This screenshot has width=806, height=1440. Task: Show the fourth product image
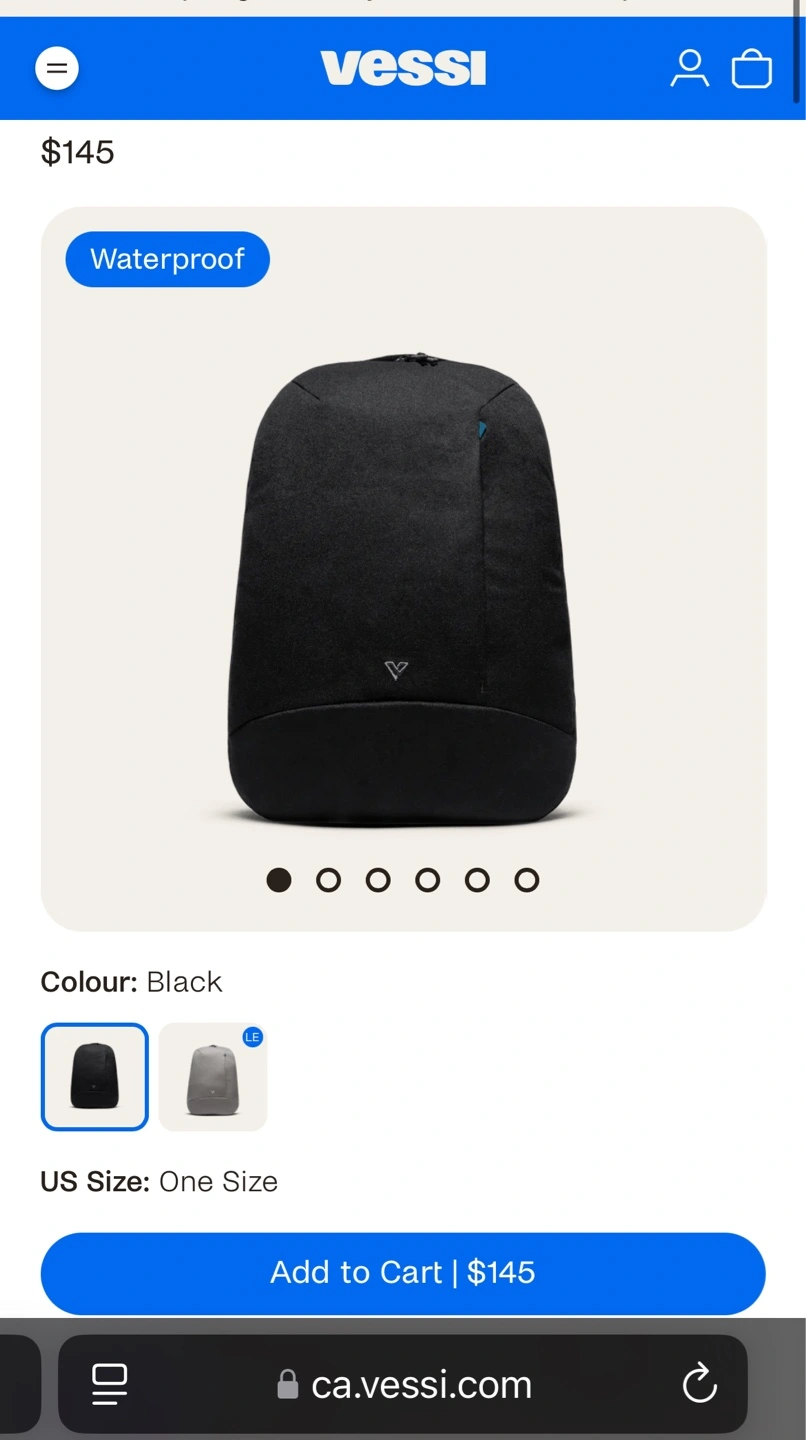click(x=428, y=880)
